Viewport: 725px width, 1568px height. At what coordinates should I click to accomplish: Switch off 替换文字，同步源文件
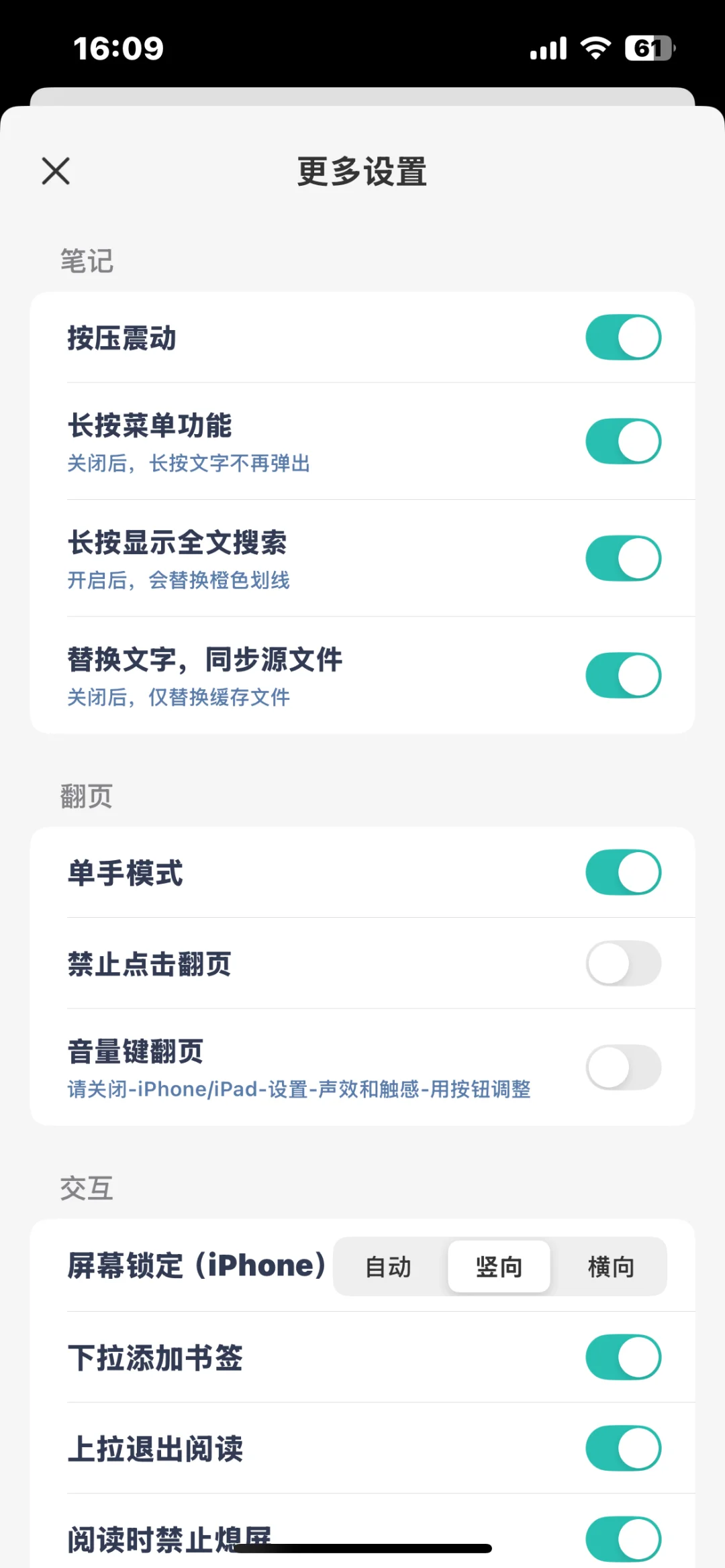[x=624, y=675]
